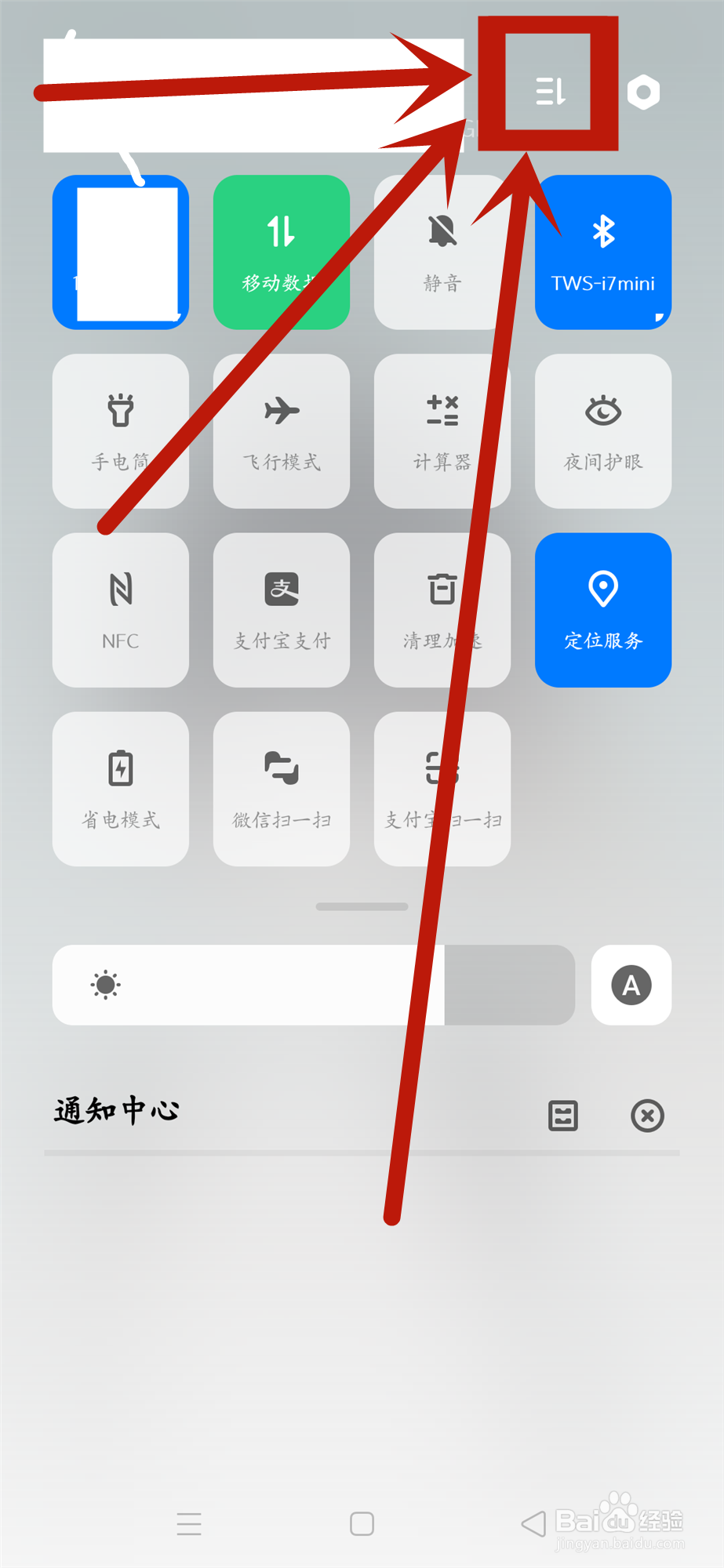Turn on power saving mode (省电模式)

120,787
